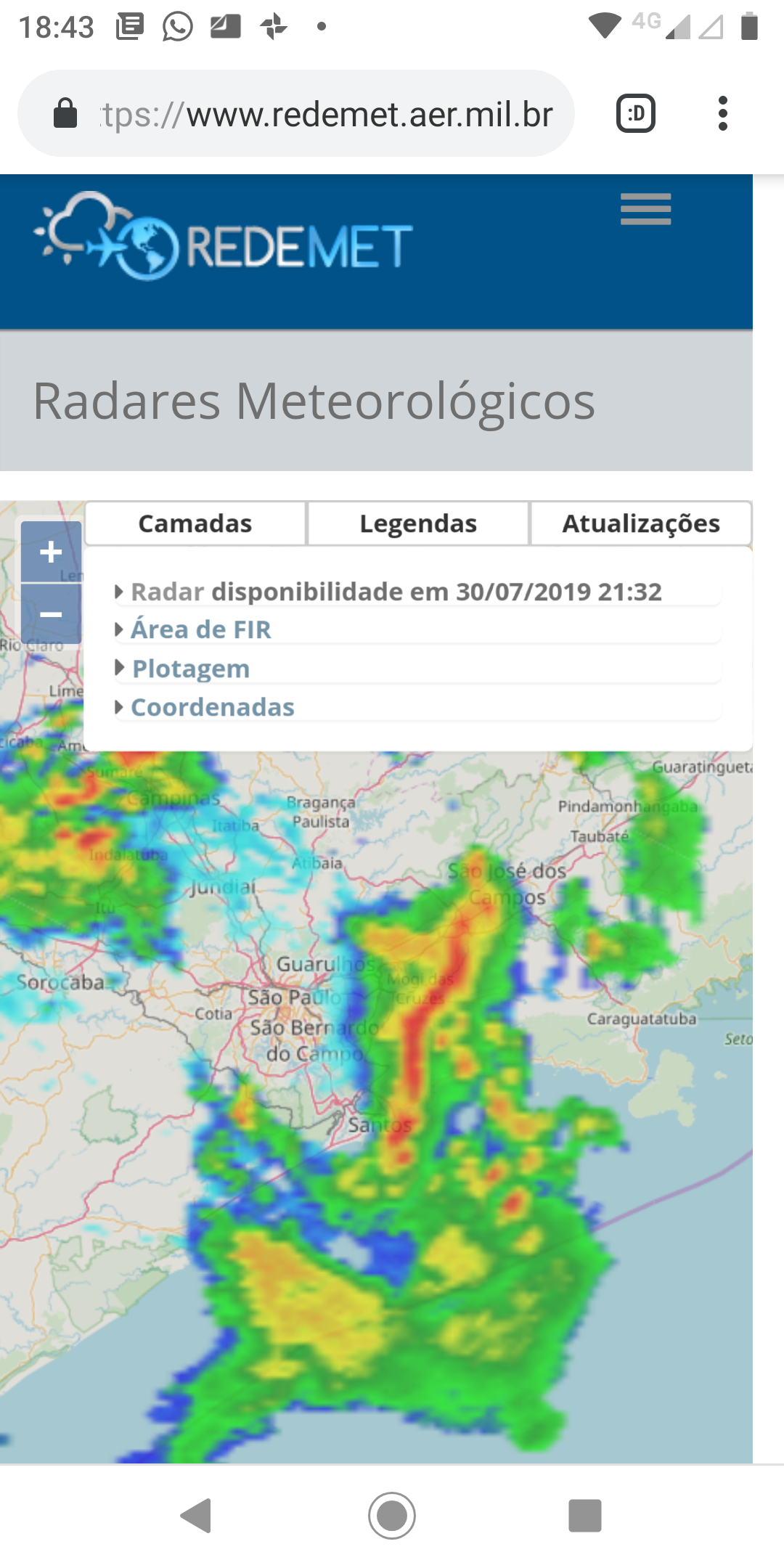This screenshot has width=784, height=1568.
Task: Zoom in the radar map
Action: point(51,552)
